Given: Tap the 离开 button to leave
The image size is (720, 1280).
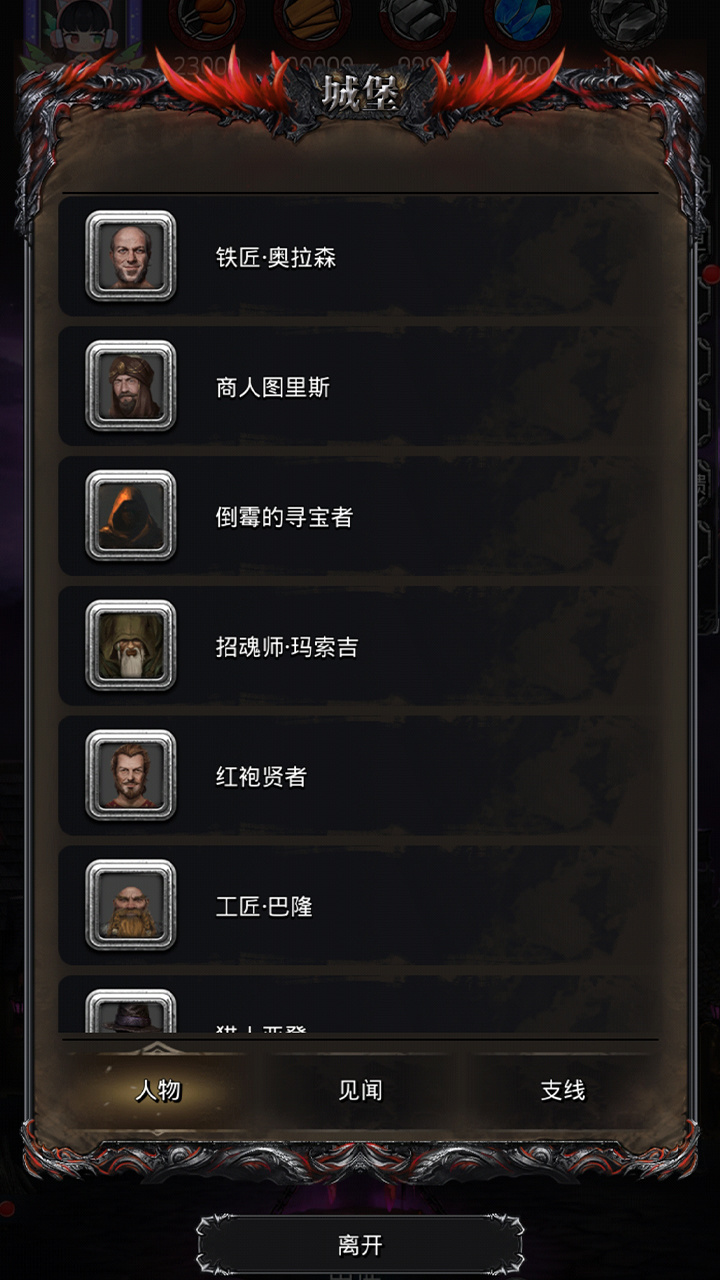Looking at the screenshot, I should (360, 1245).
